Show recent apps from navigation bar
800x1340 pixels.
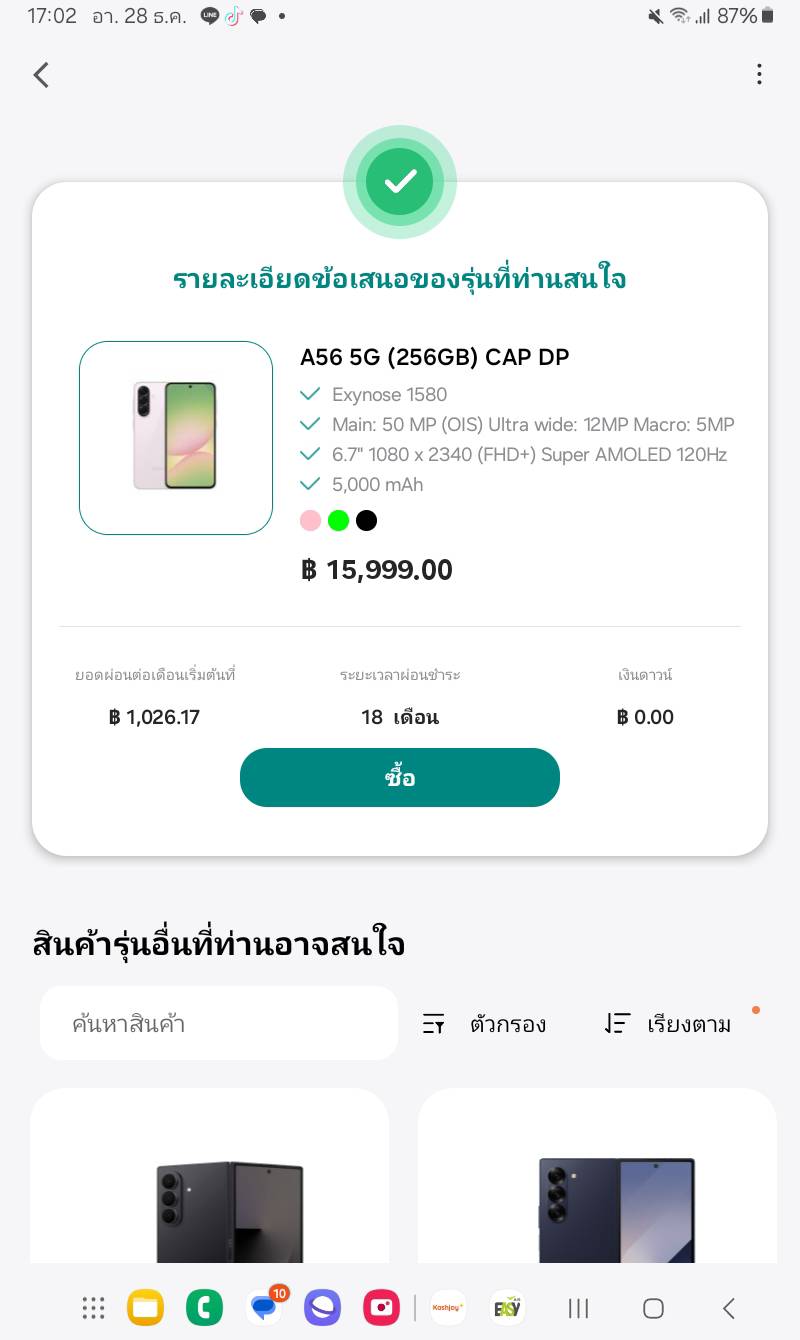pos(578,1308)
